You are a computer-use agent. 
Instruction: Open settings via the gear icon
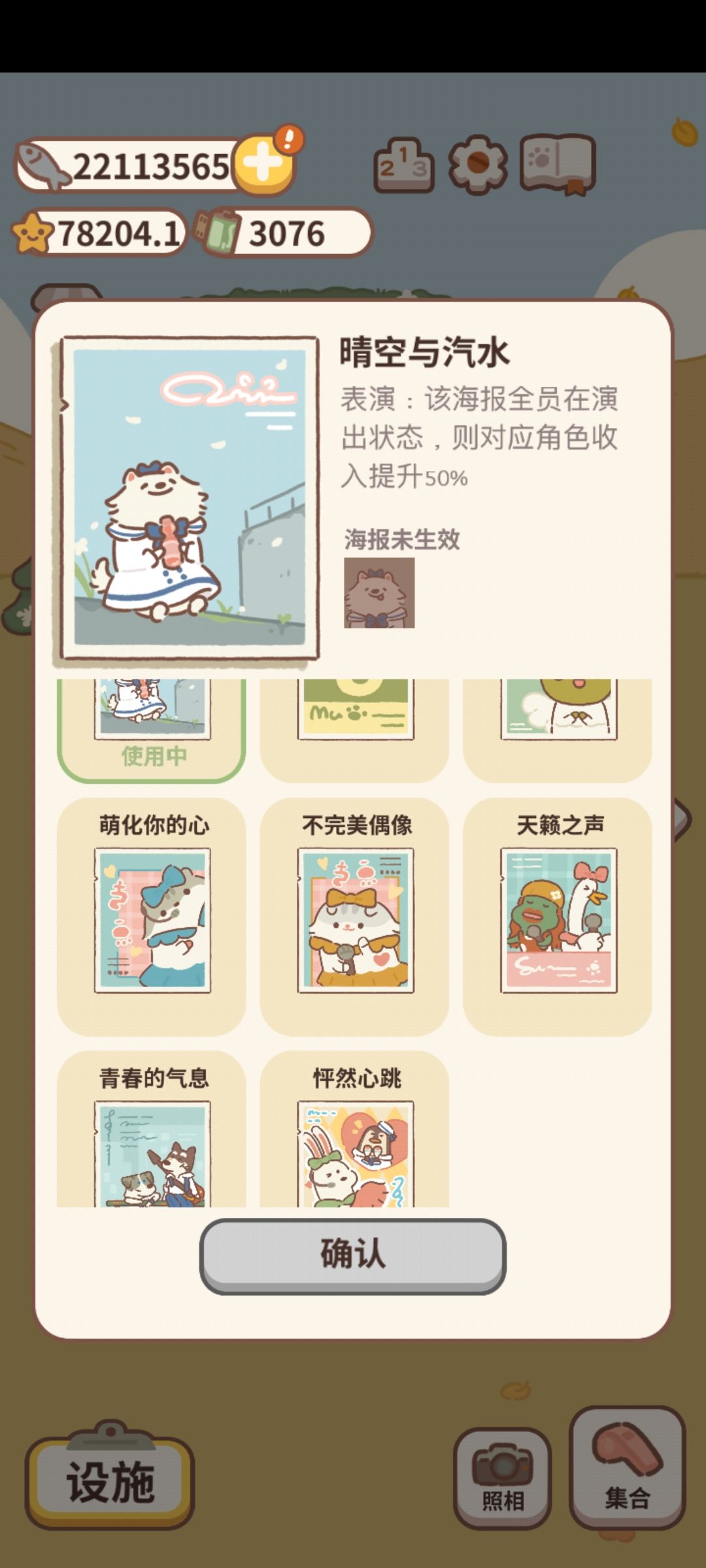click(478, 165)
